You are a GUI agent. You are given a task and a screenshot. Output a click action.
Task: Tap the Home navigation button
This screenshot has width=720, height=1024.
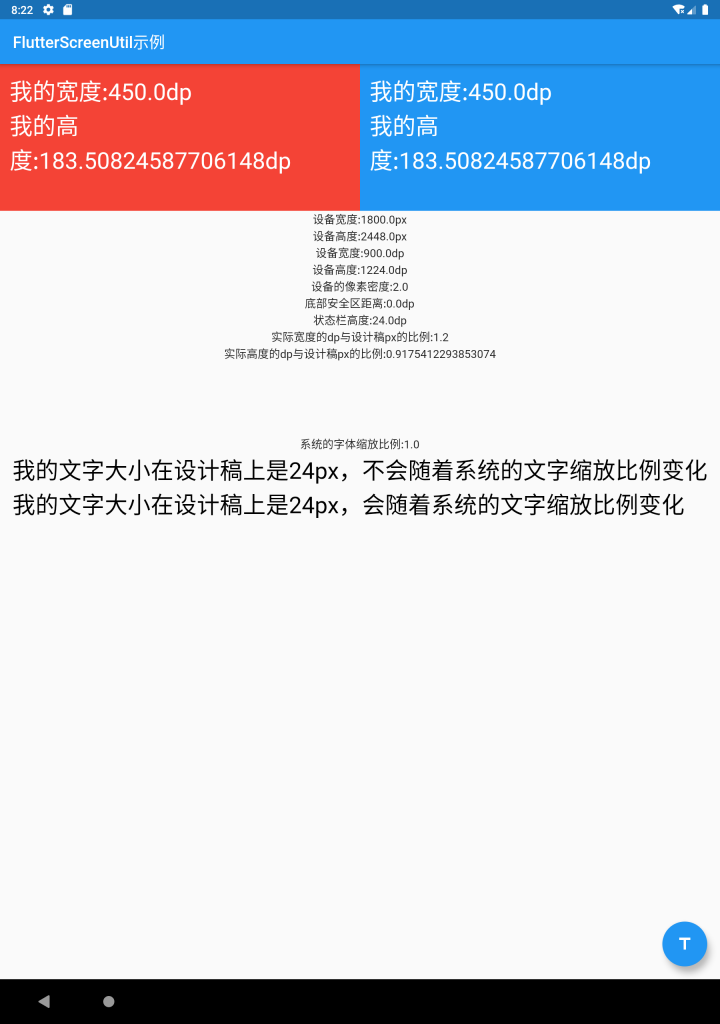coord(107,1000)
